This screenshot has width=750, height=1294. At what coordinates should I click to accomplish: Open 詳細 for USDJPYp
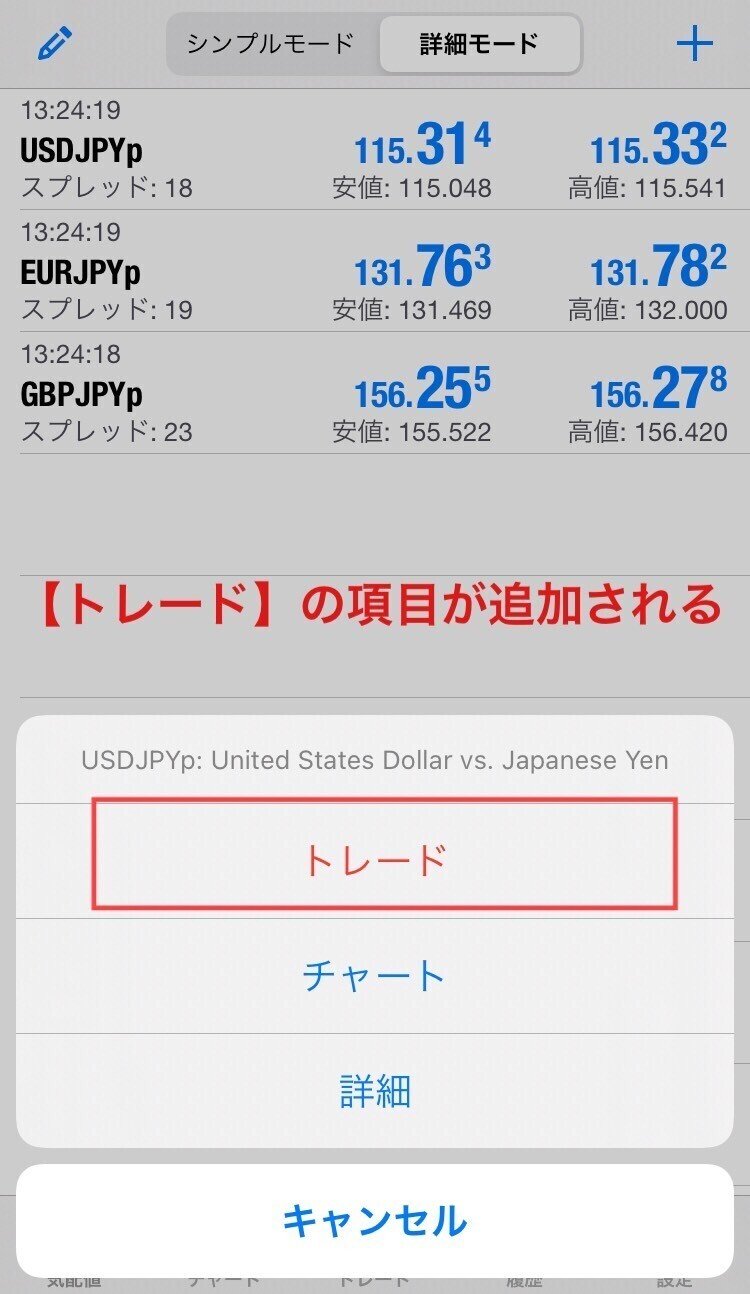pos(375,1091)
